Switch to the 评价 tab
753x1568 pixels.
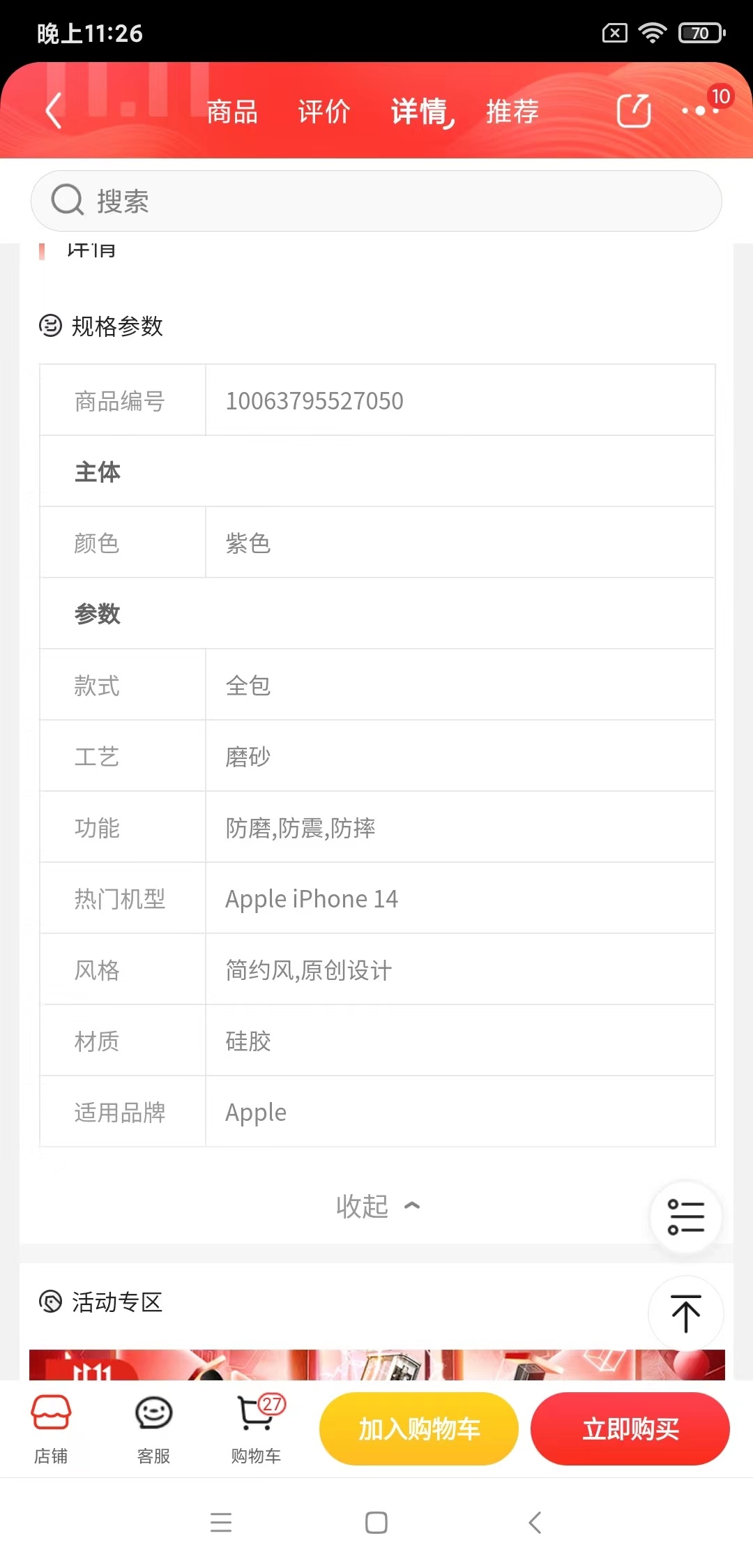pos(324,112)
